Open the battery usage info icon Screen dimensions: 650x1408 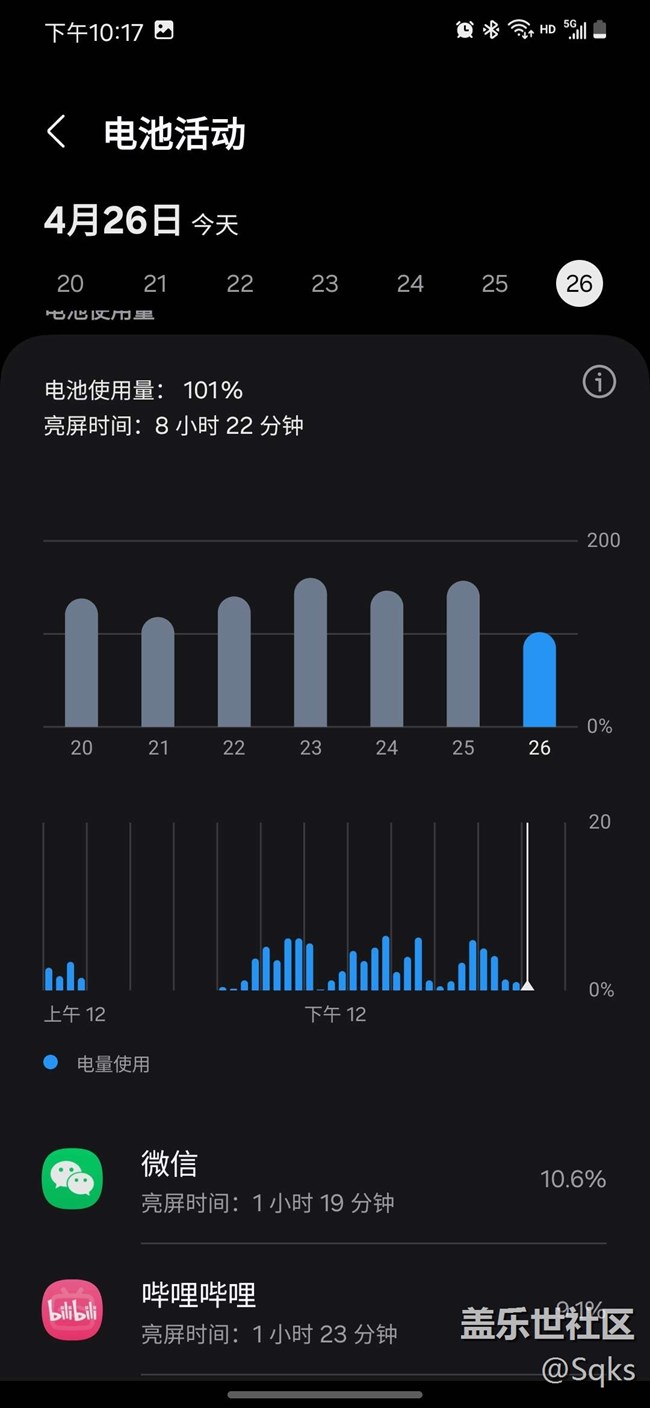pos(599,382)
